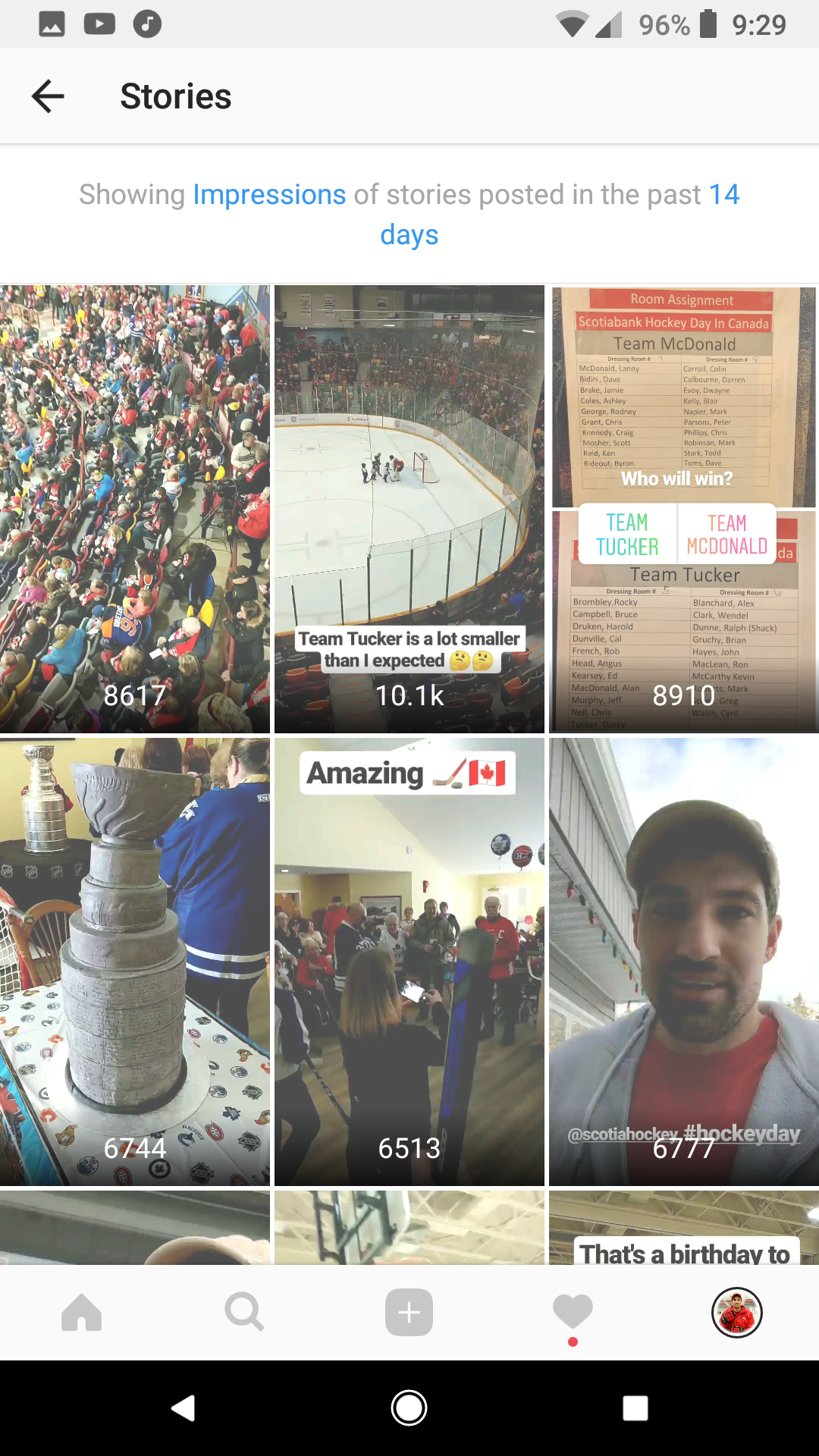Open the Amazing story with 6513 impressions
This screenshot has width=819, height=1456.
click(x=409, y=961)
